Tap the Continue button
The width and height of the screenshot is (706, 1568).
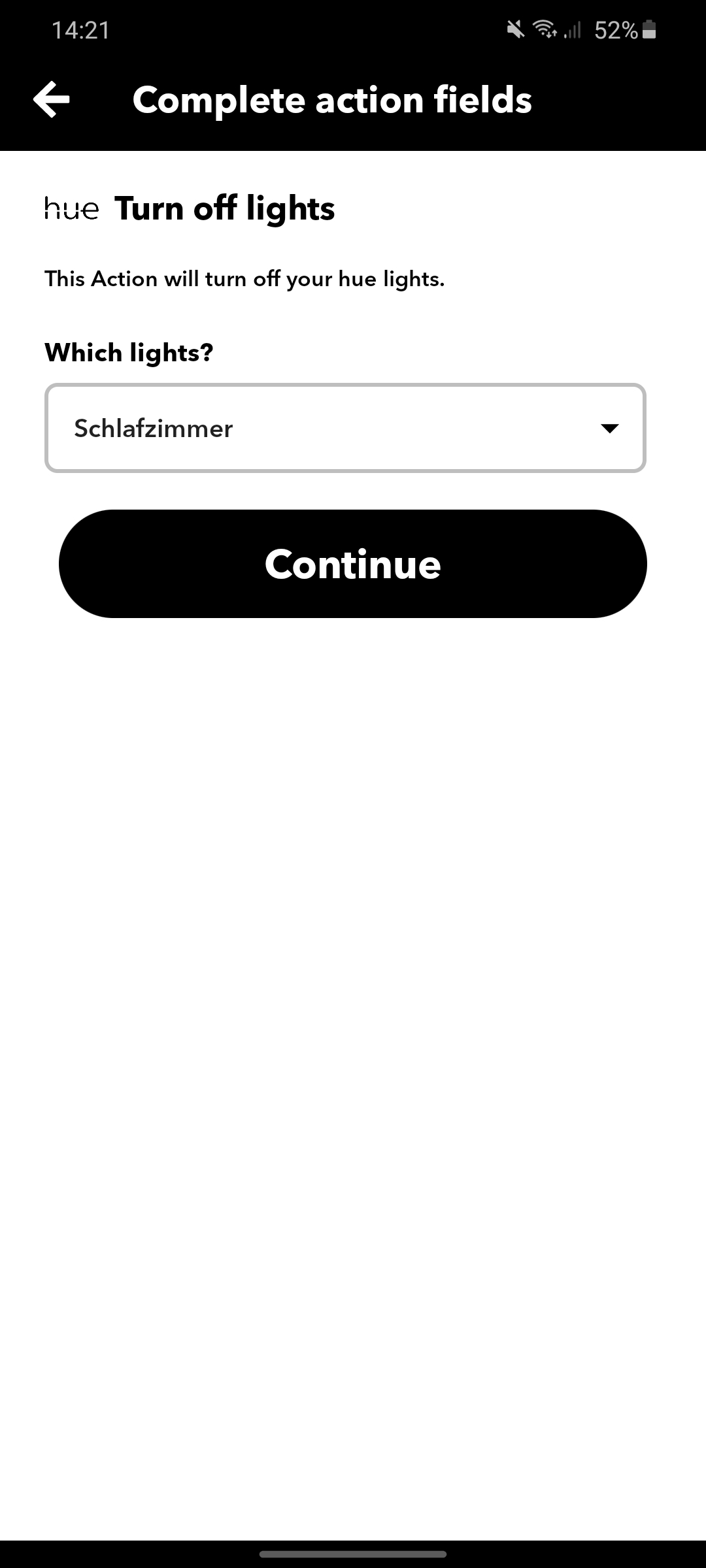click(x=353, y=564)
